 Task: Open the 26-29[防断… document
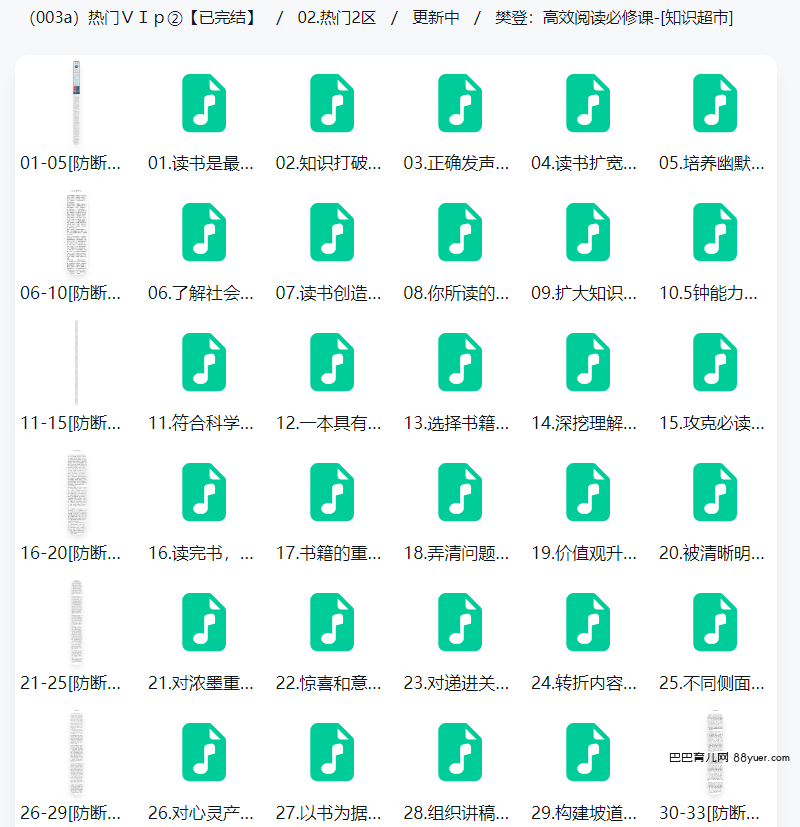(76, 753)
